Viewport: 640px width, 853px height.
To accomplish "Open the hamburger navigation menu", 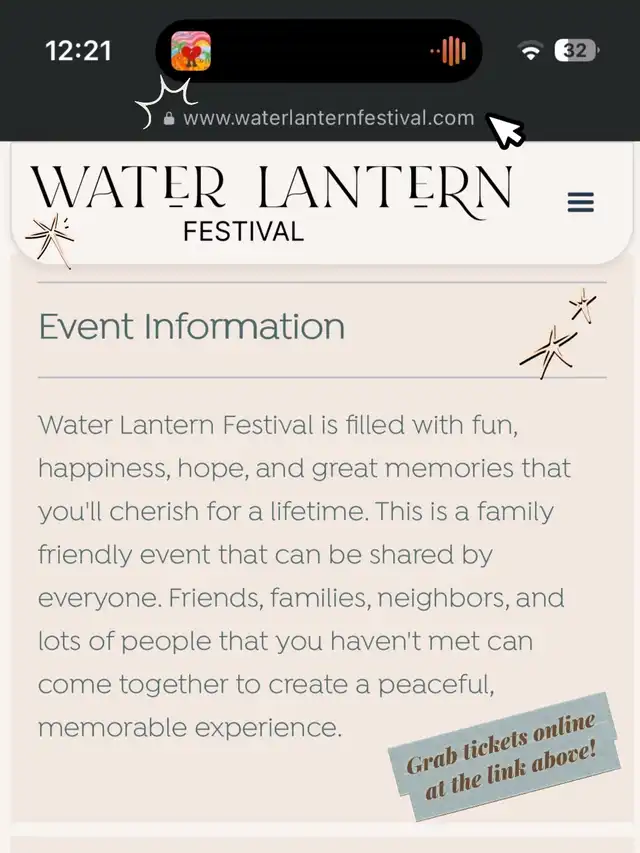I will 580,203.
